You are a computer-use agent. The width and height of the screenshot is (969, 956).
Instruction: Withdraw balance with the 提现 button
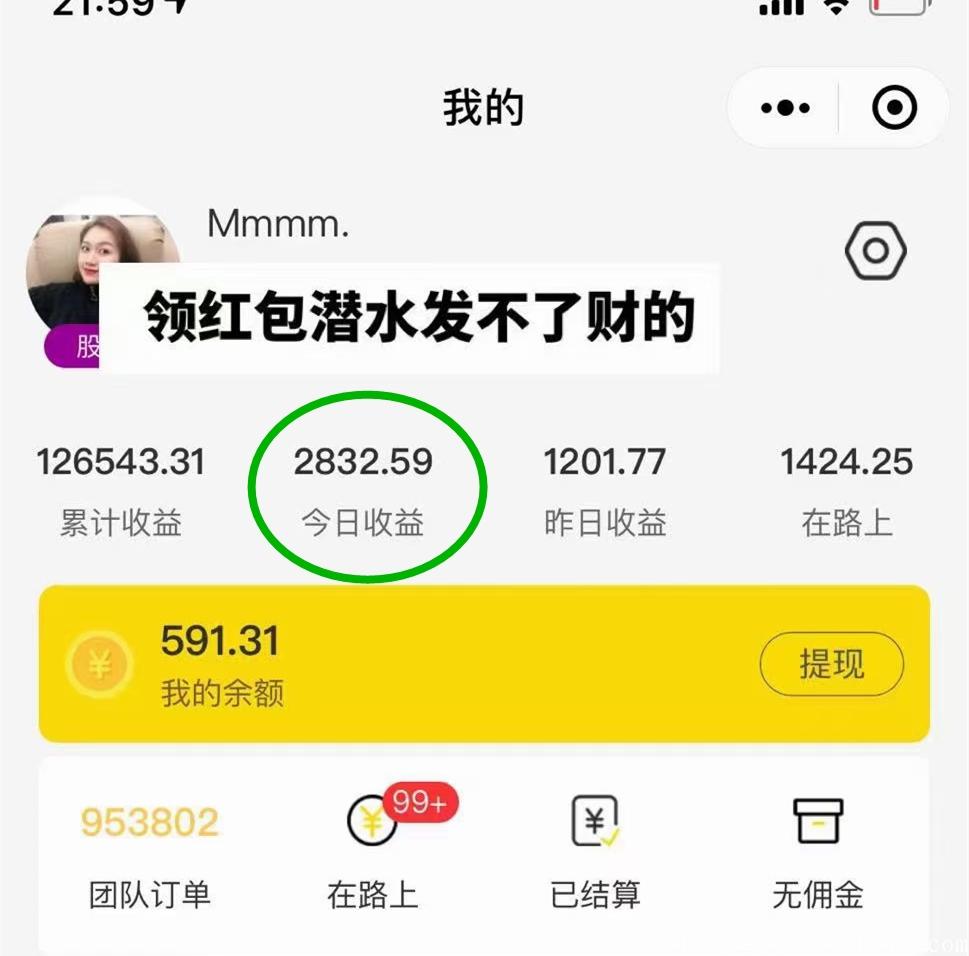[x=831, y=664]
